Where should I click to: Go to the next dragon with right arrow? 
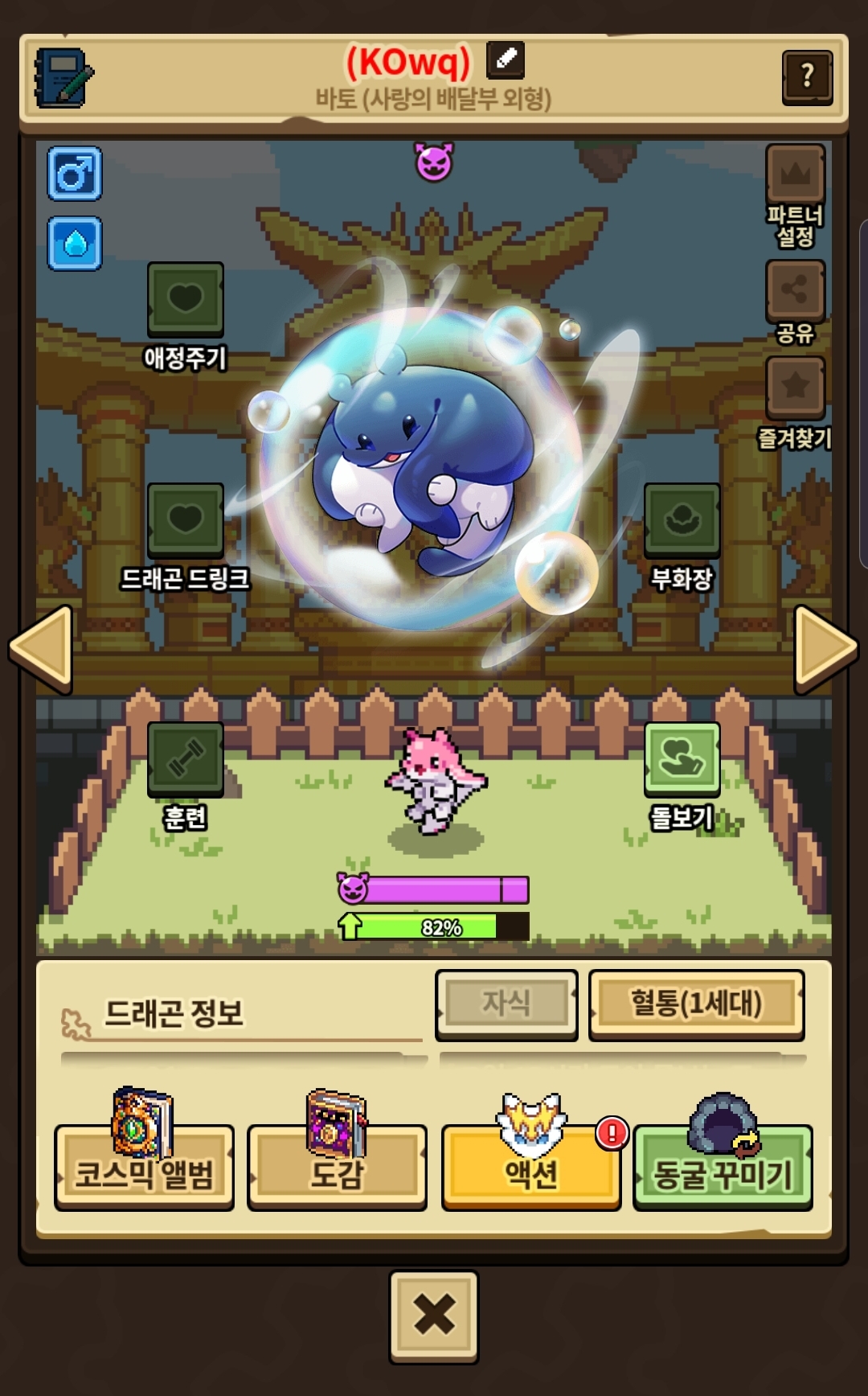825,649
